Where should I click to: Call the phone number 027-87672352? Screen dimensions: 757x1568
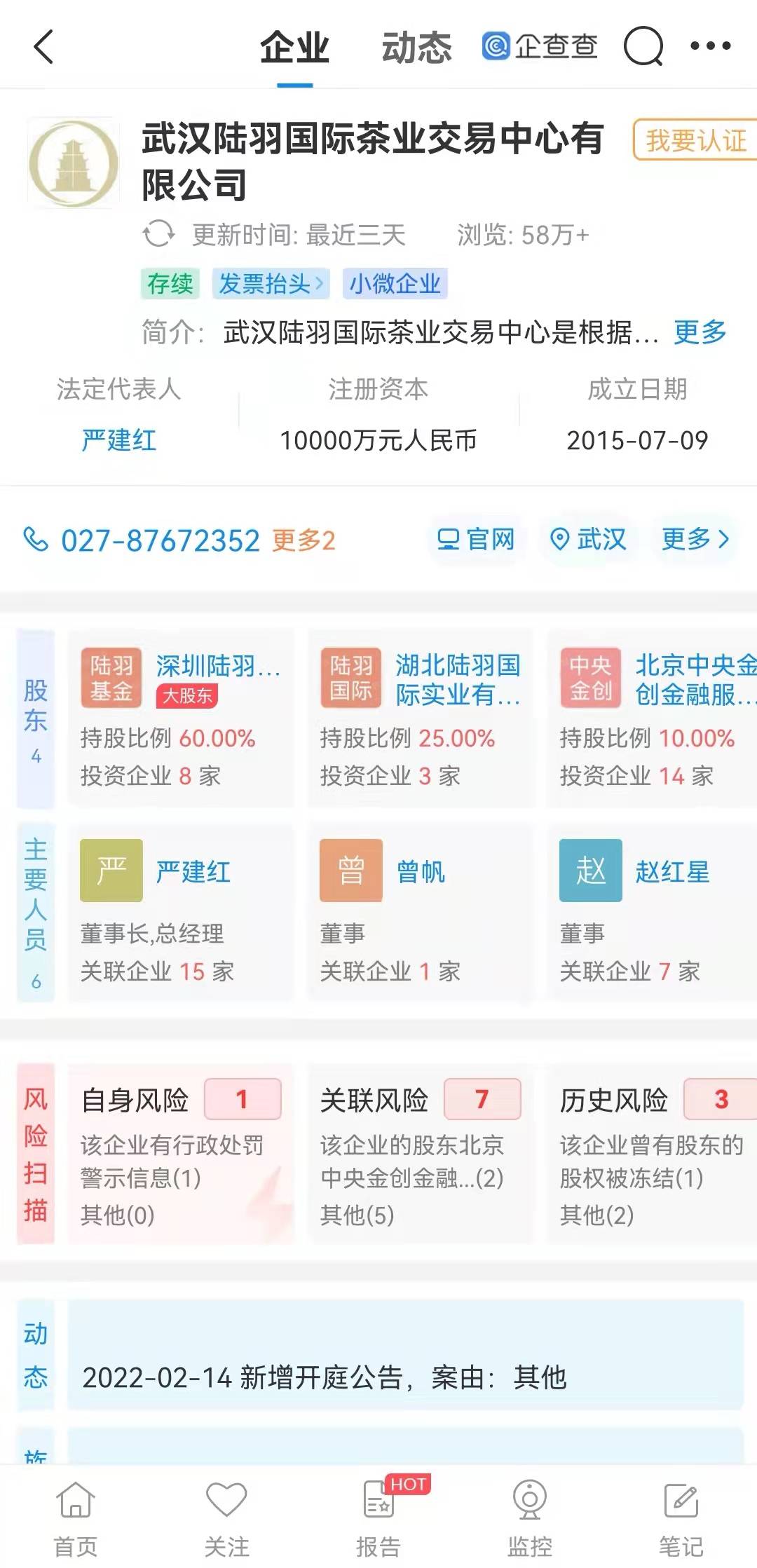pyautogui.click(x=160, y=540)
